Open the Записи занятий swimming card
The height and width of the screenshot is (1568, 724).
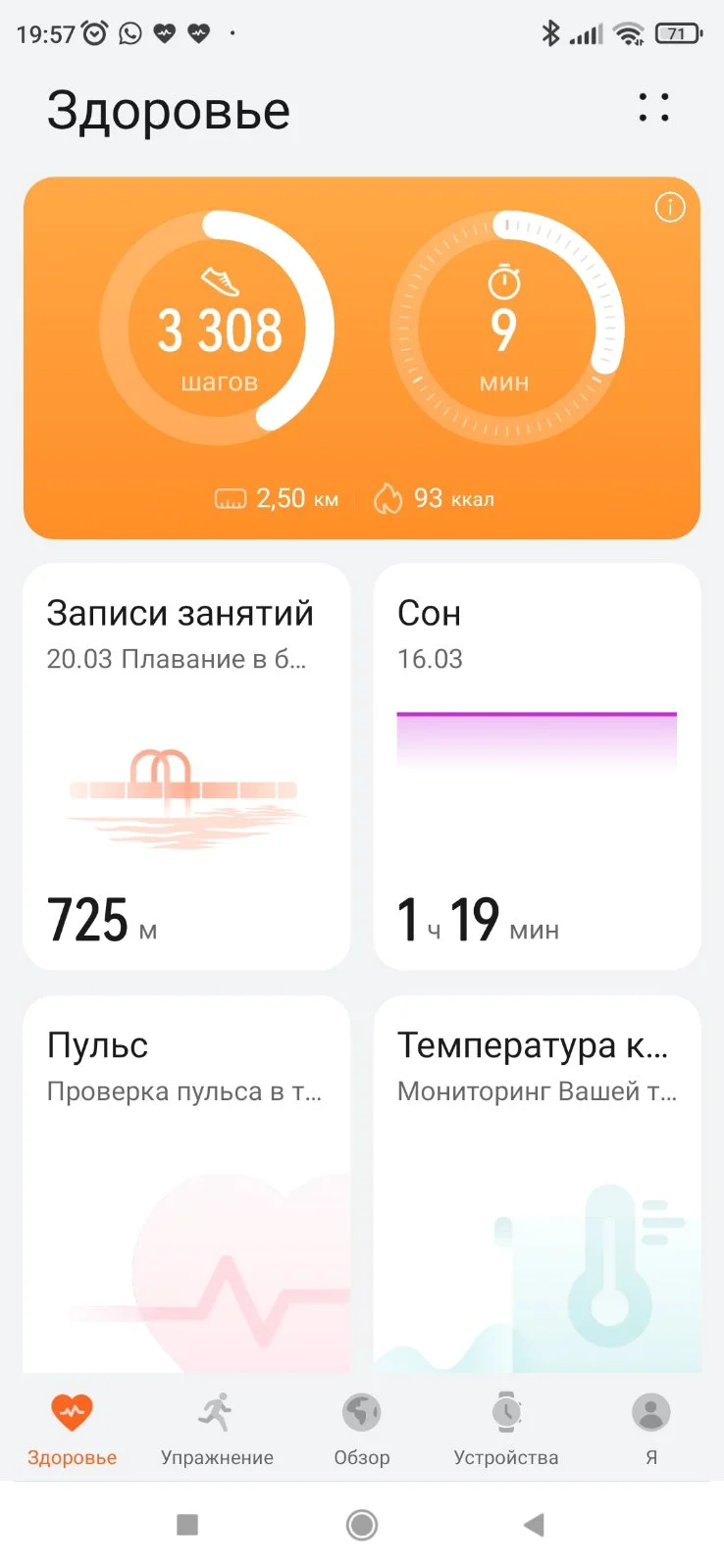tap(186, 766)
